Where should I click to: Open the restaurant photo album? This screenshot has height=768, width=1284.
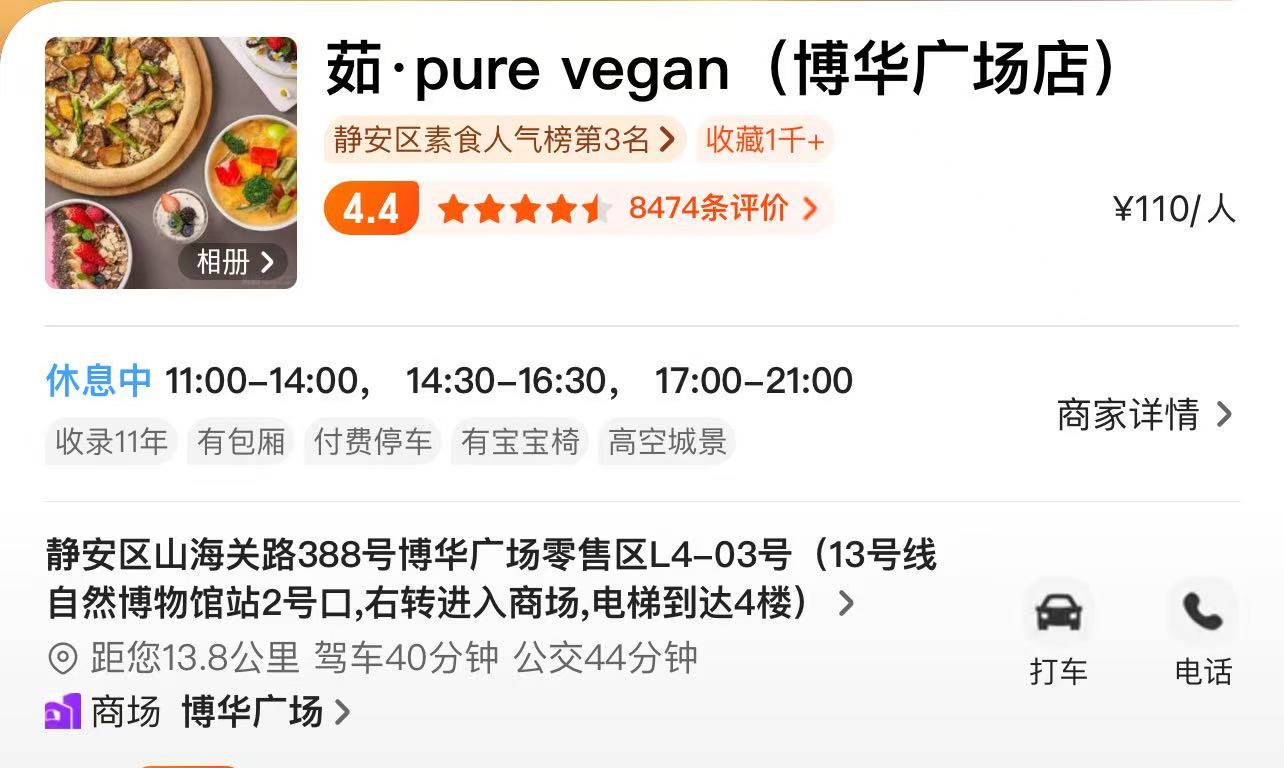pyautogui.click(x=234, y=263)
